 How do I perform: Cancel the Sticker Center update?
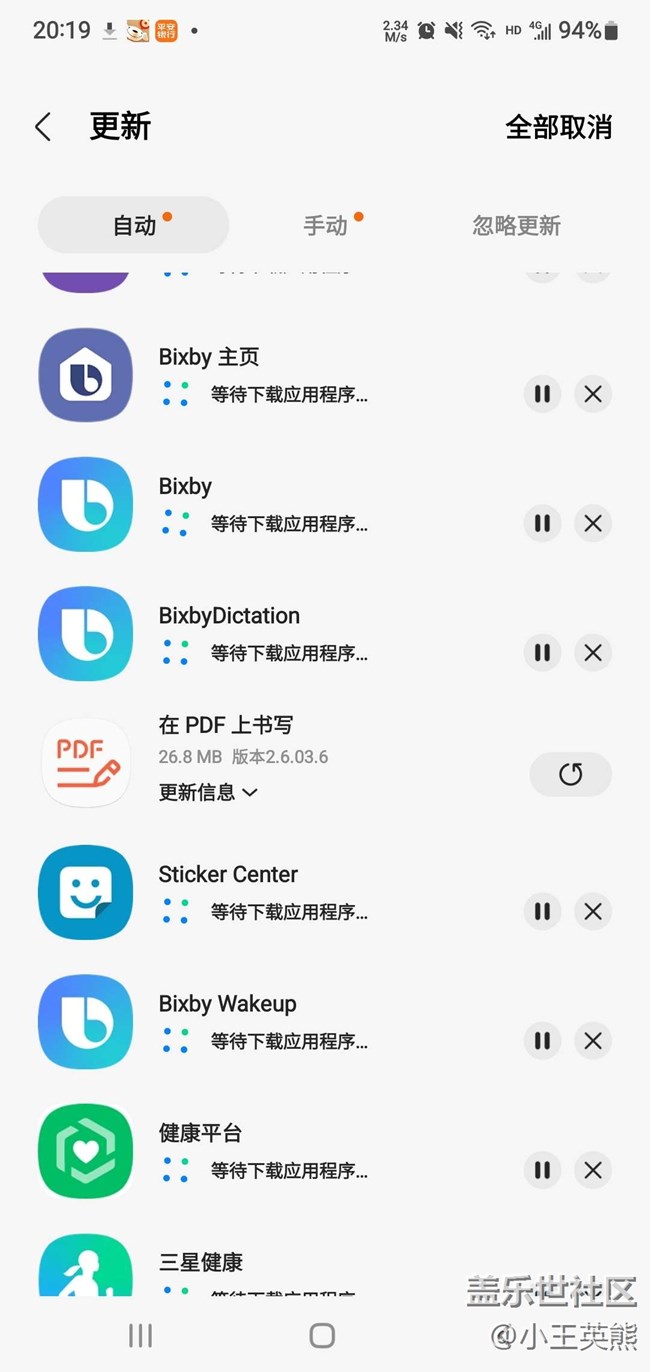(x=593, y=911)
